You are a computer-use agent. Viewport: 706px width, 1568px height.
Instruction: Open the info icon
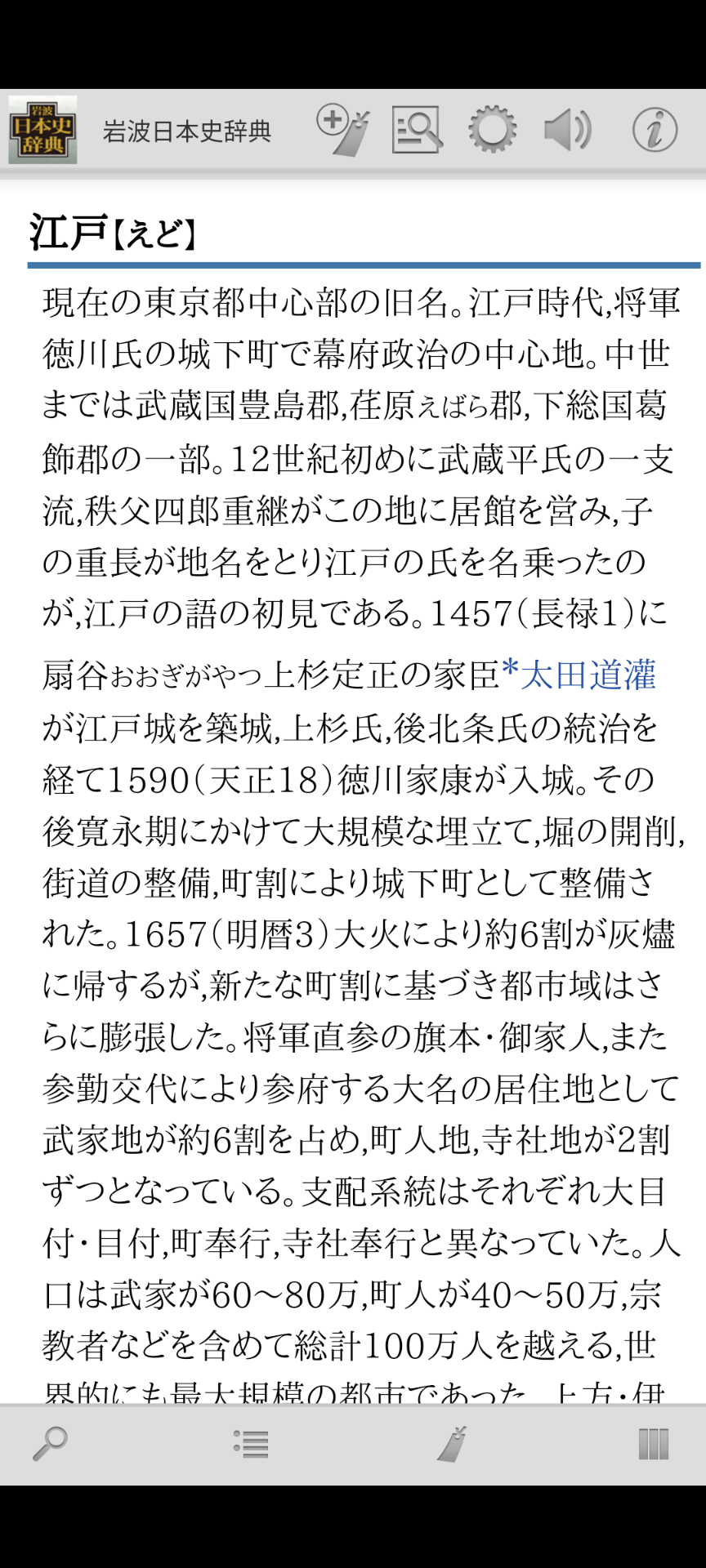pos(655,130)
